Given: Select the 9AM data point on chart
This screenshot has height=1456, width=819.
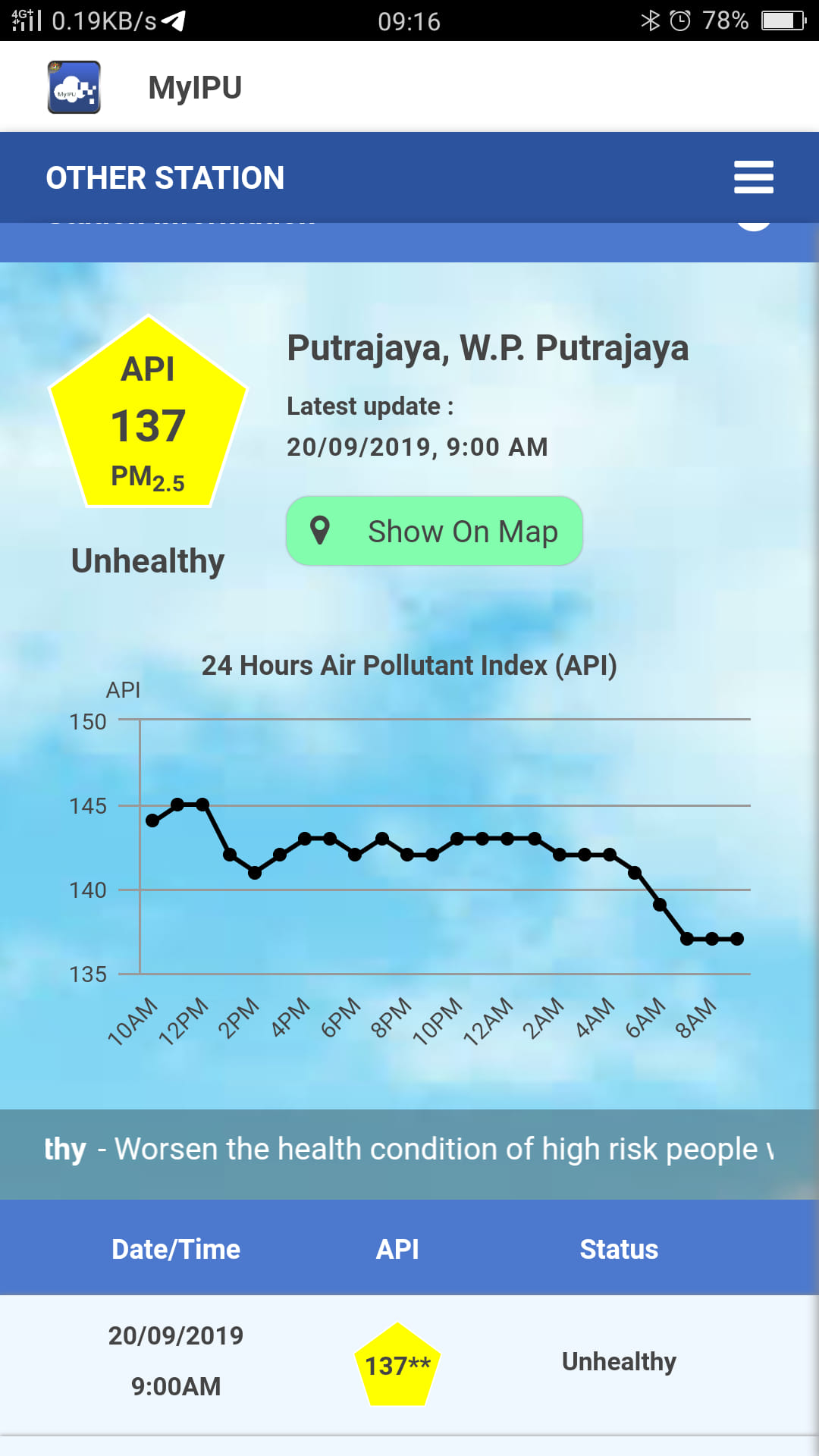Looking at the screenshot, I should 737,939.
